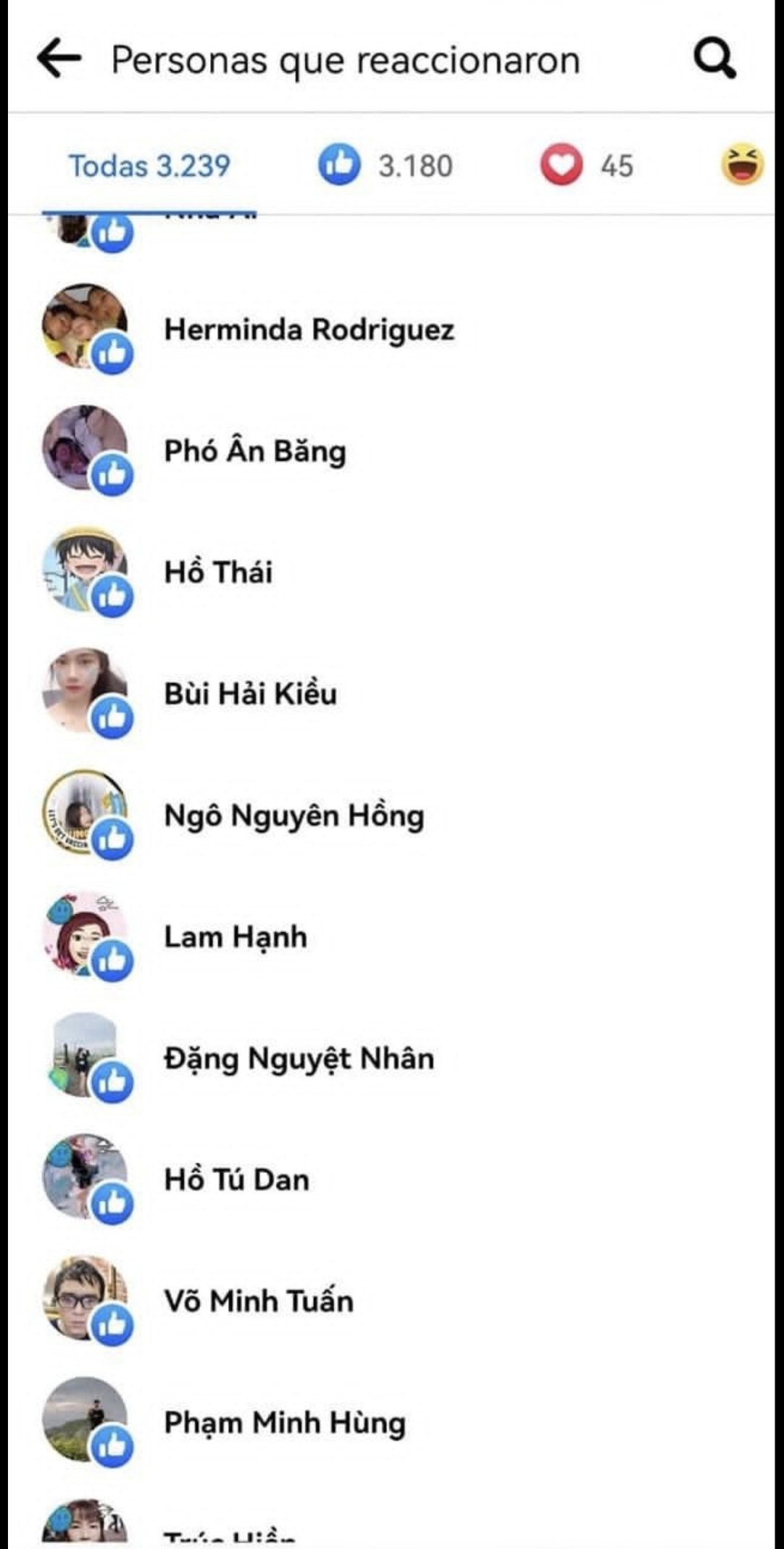Tap Ngô Nguyên Hồng's row
This screenshot has height=1549, width=784.
coord(293,815)
